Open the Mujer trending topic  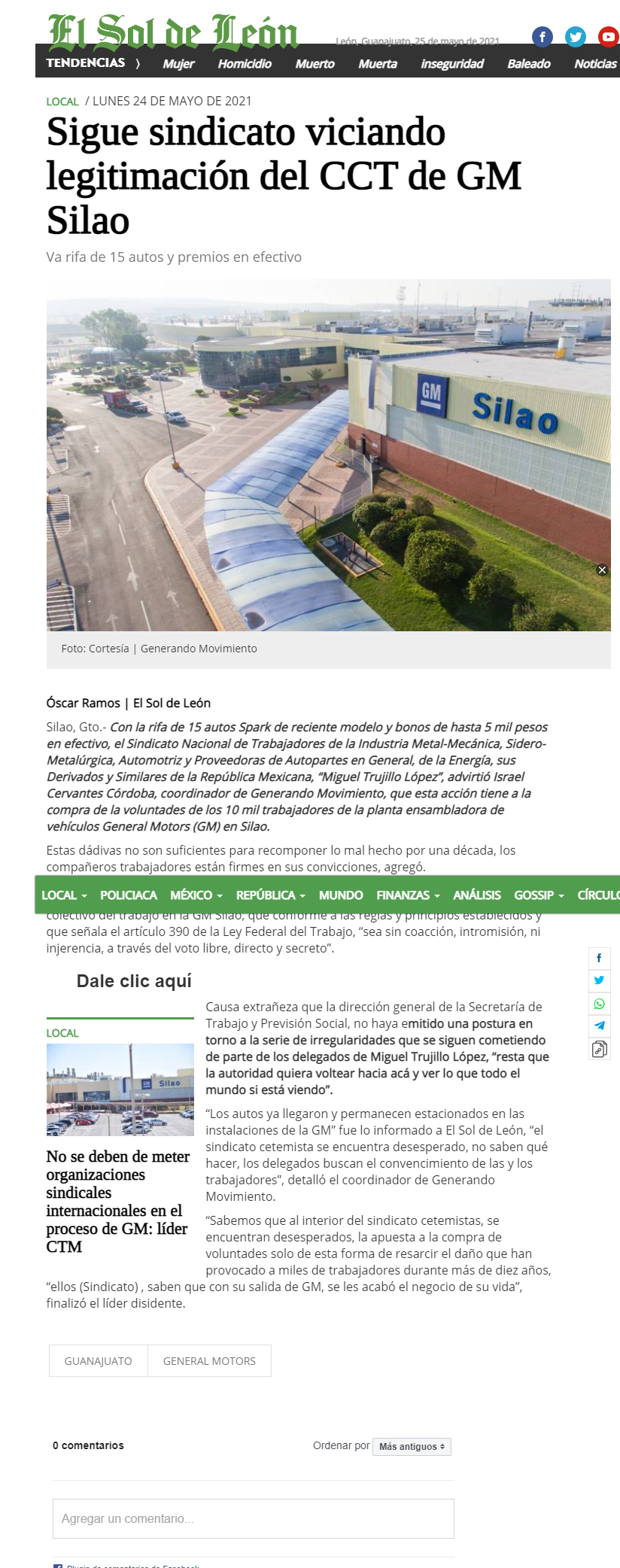(x=178, y=64)
